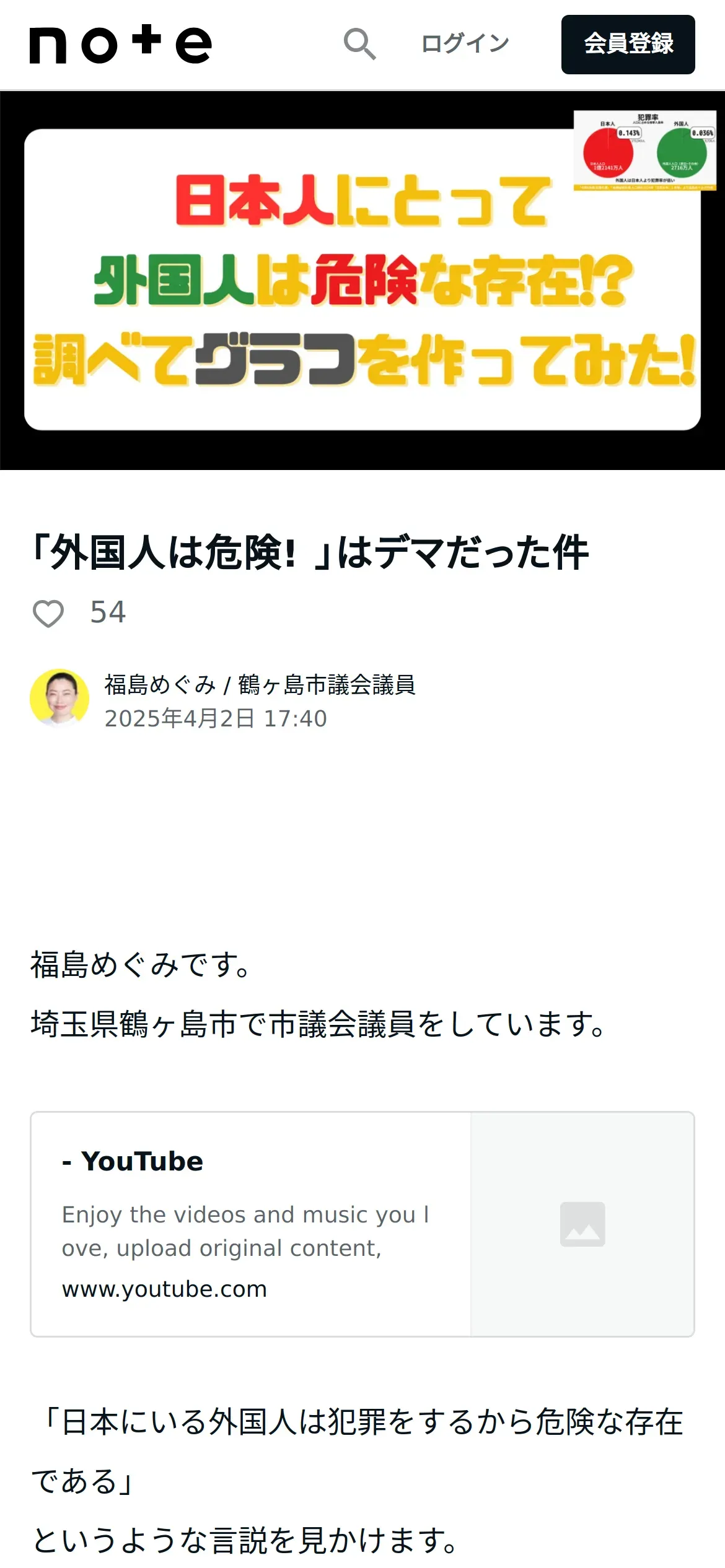
Task: Tap the 会員登録 sign-up button
Action: click(x=628, y=45)
